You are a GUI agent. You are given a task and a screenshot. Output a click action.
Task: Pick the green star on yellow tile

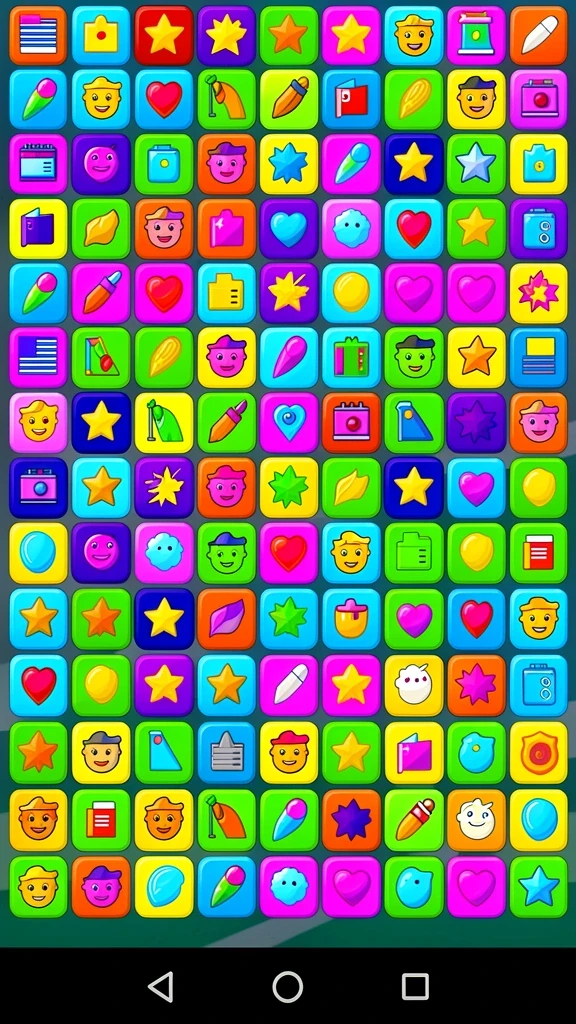(289, 487)
